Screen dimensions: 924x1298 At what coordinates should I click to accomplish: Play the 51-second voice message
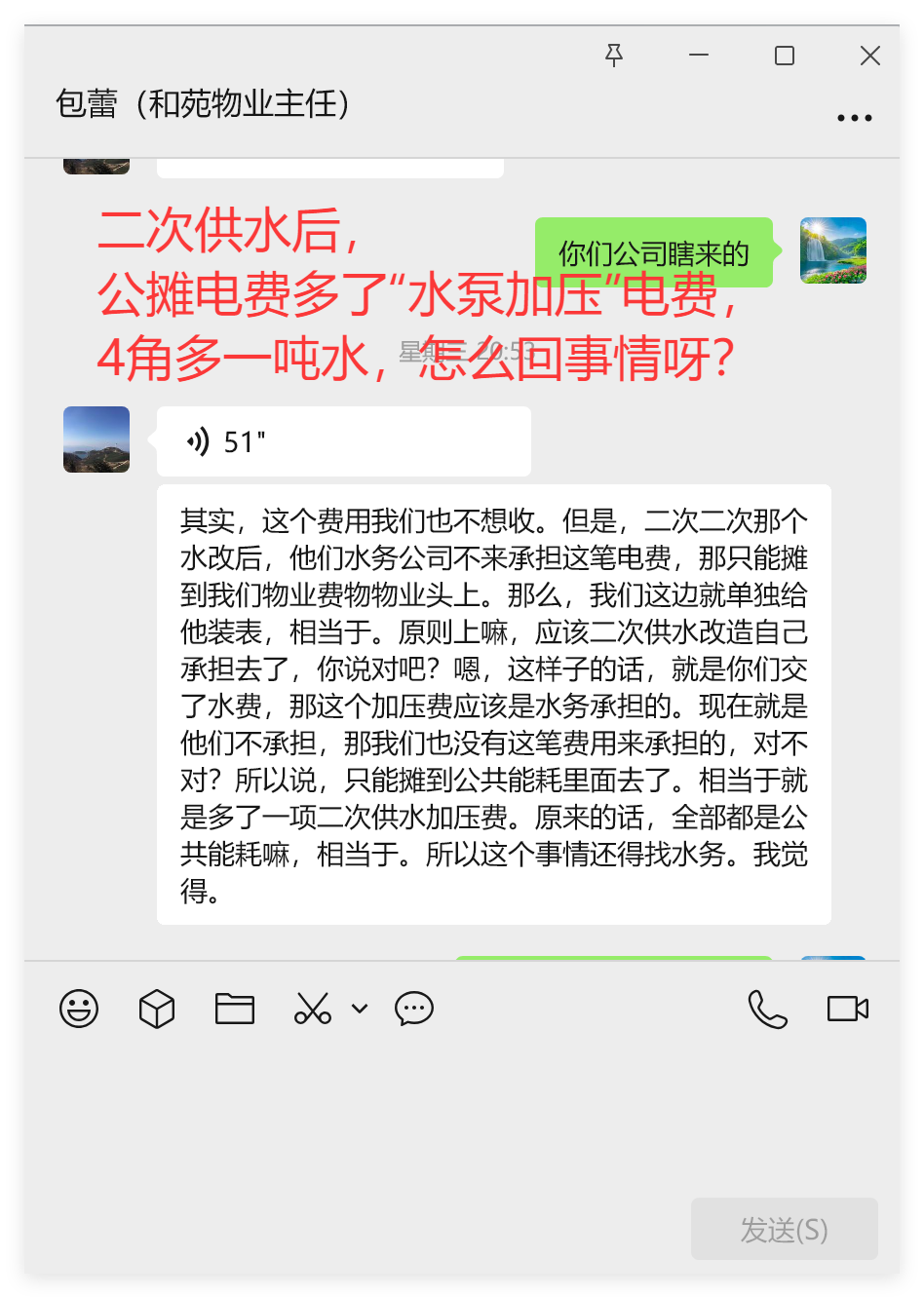[x=343, y=441]
